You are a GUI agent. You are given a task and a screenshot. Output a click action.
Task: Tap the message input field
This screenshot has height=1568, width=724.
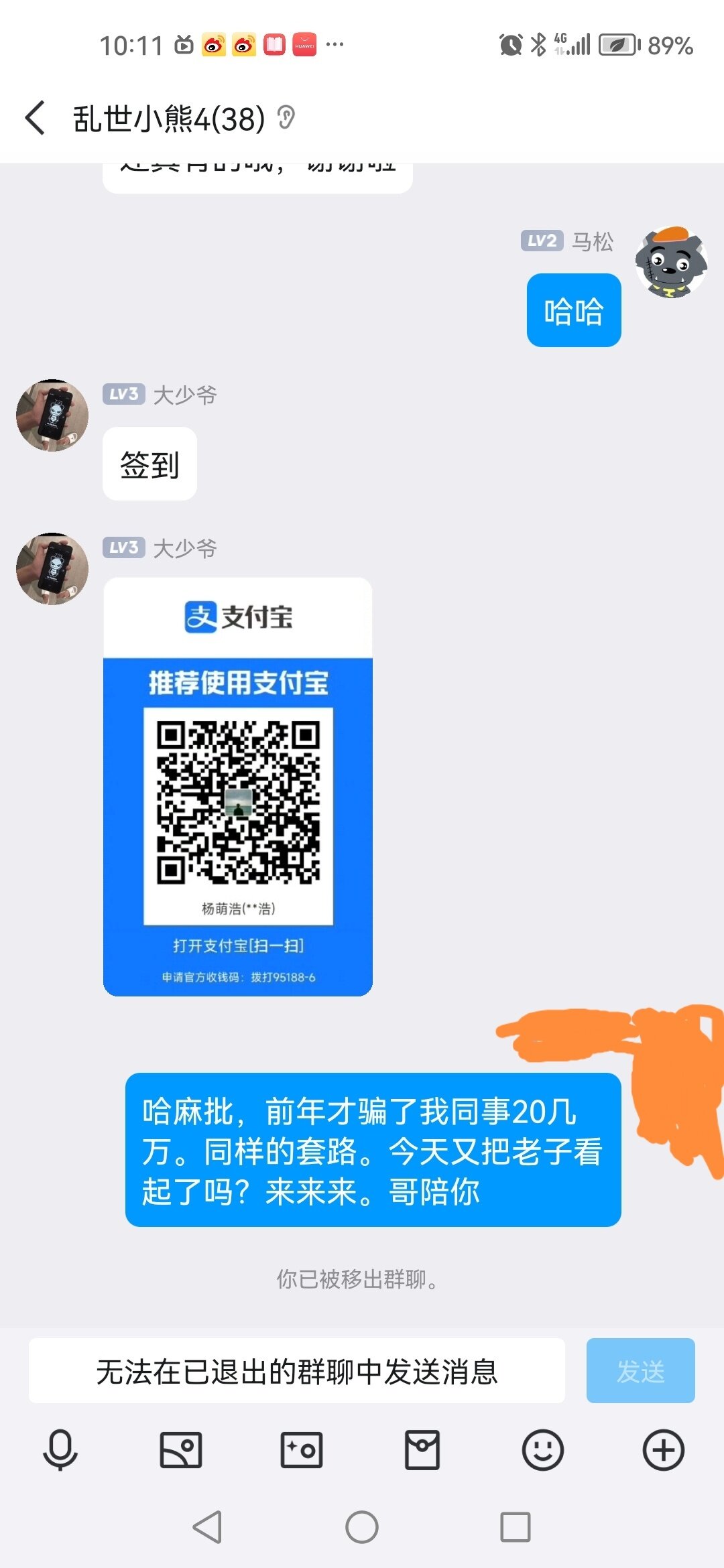click(x=296, y=1371)
